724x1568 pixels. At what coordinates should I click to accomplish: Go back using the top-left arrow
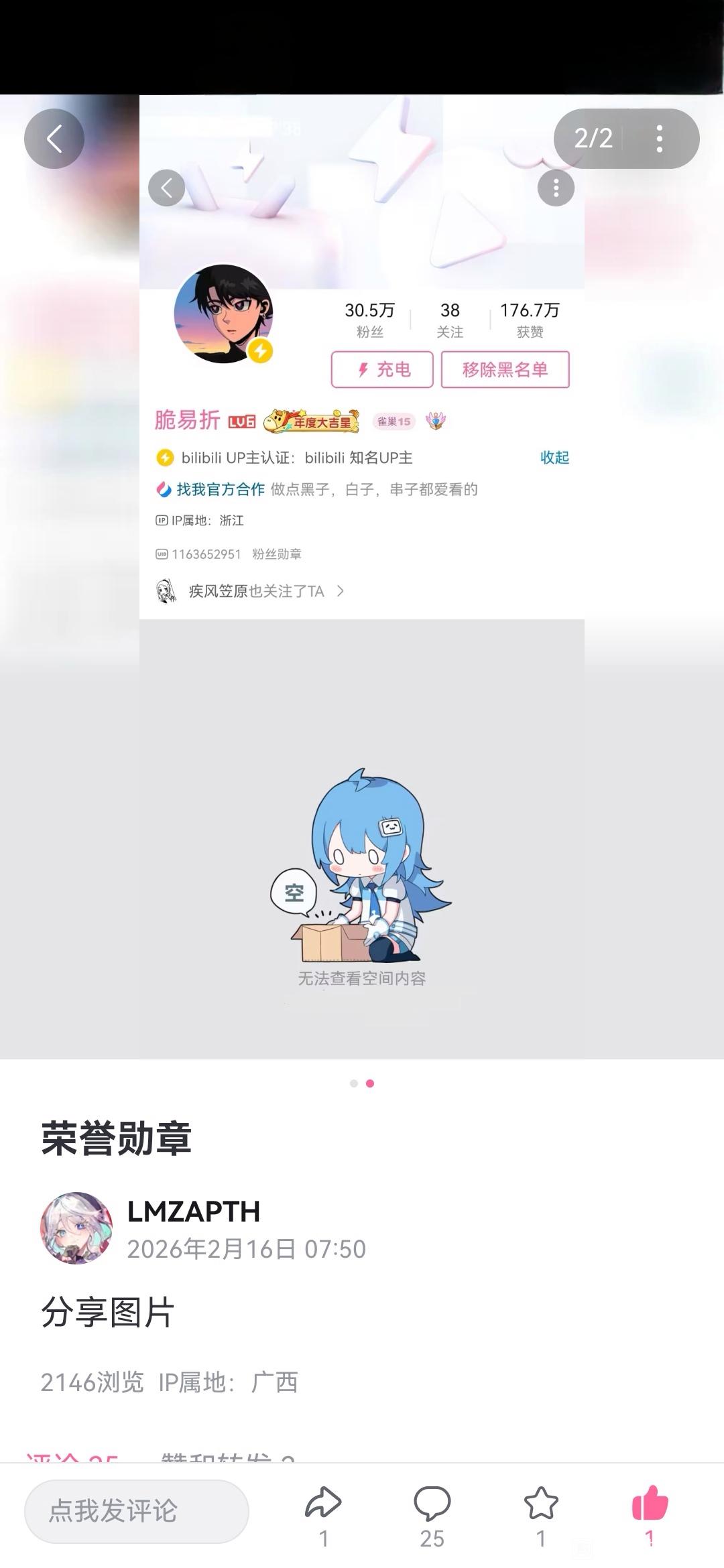(x=54, y=139)
